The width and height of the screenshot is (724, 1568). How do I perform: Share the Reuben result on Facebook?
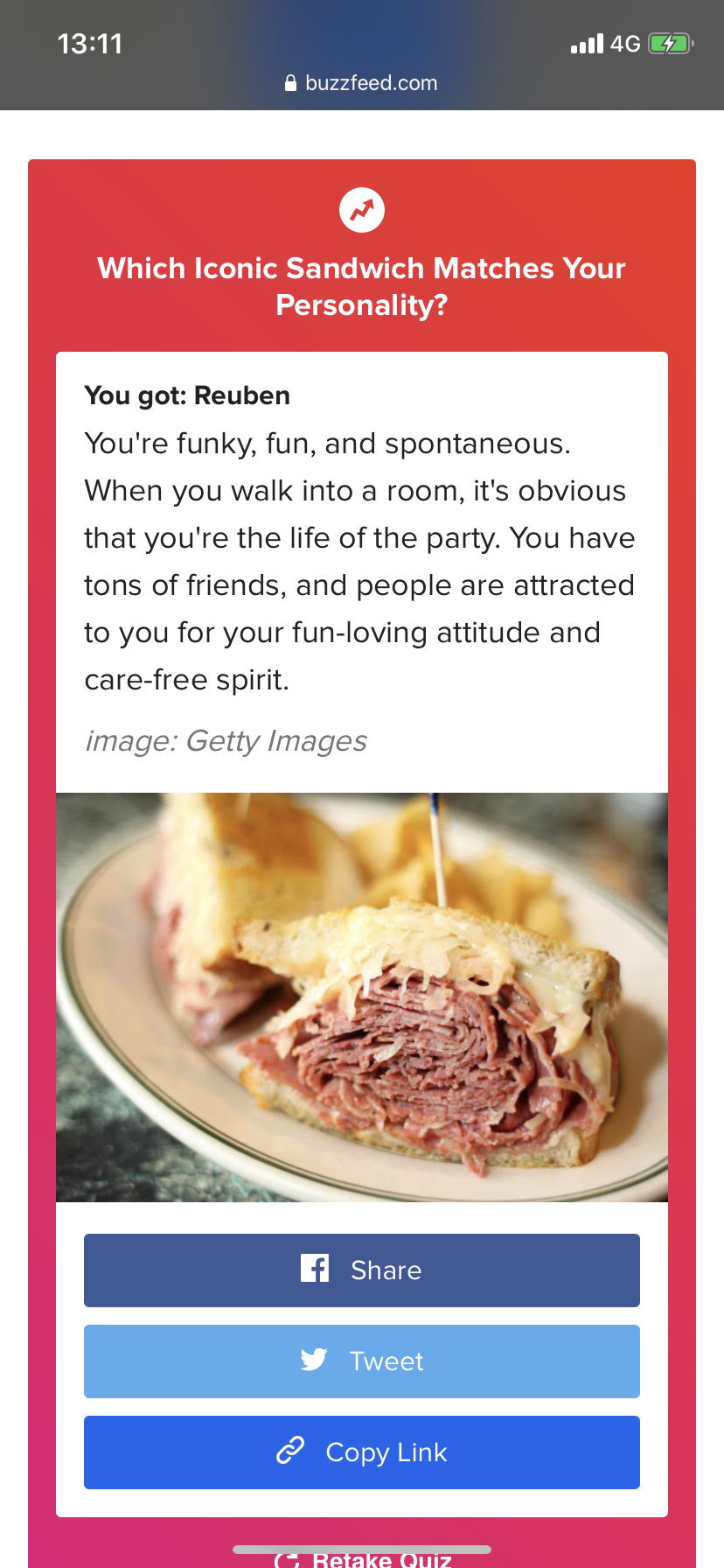tap(362, 1270)
